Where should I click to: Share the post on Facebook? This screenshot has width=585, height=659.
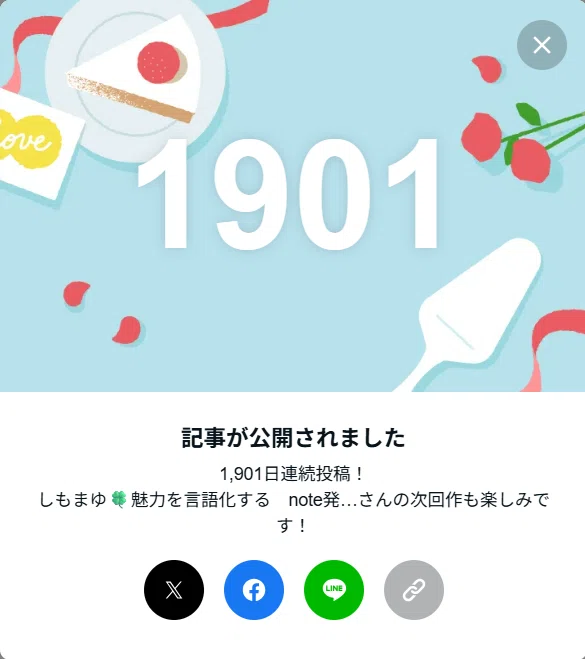pos(254,590)
